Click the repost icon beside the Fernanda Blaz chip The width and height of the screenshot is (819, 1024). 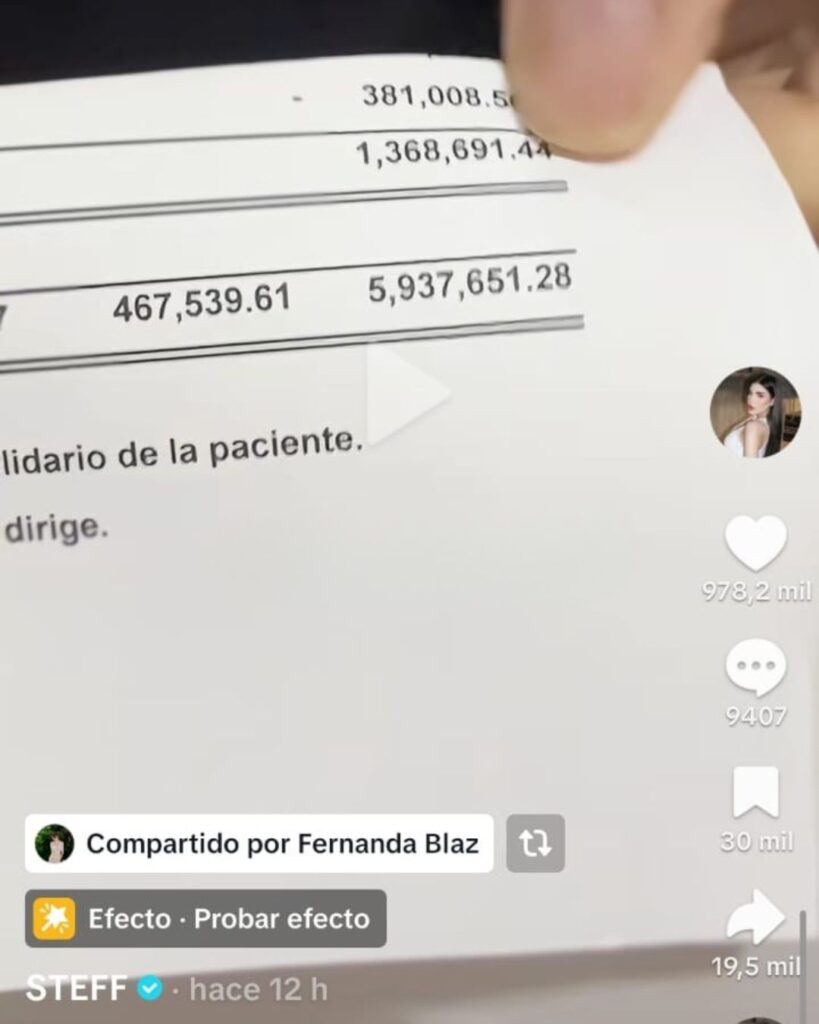coord(537,845)
